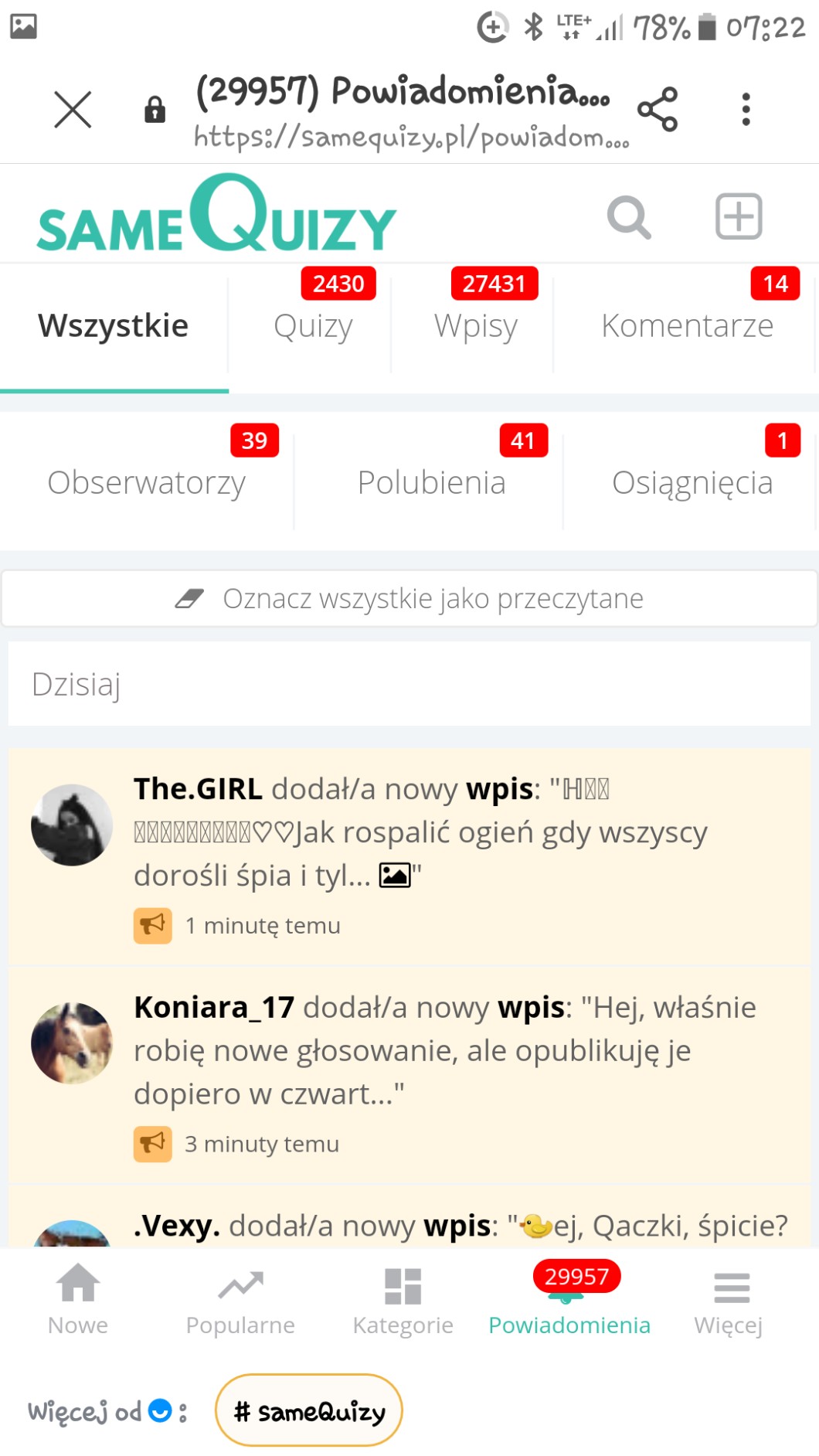Switch to the Wpisy tab

pyautogui.click(x=475, y=326)
